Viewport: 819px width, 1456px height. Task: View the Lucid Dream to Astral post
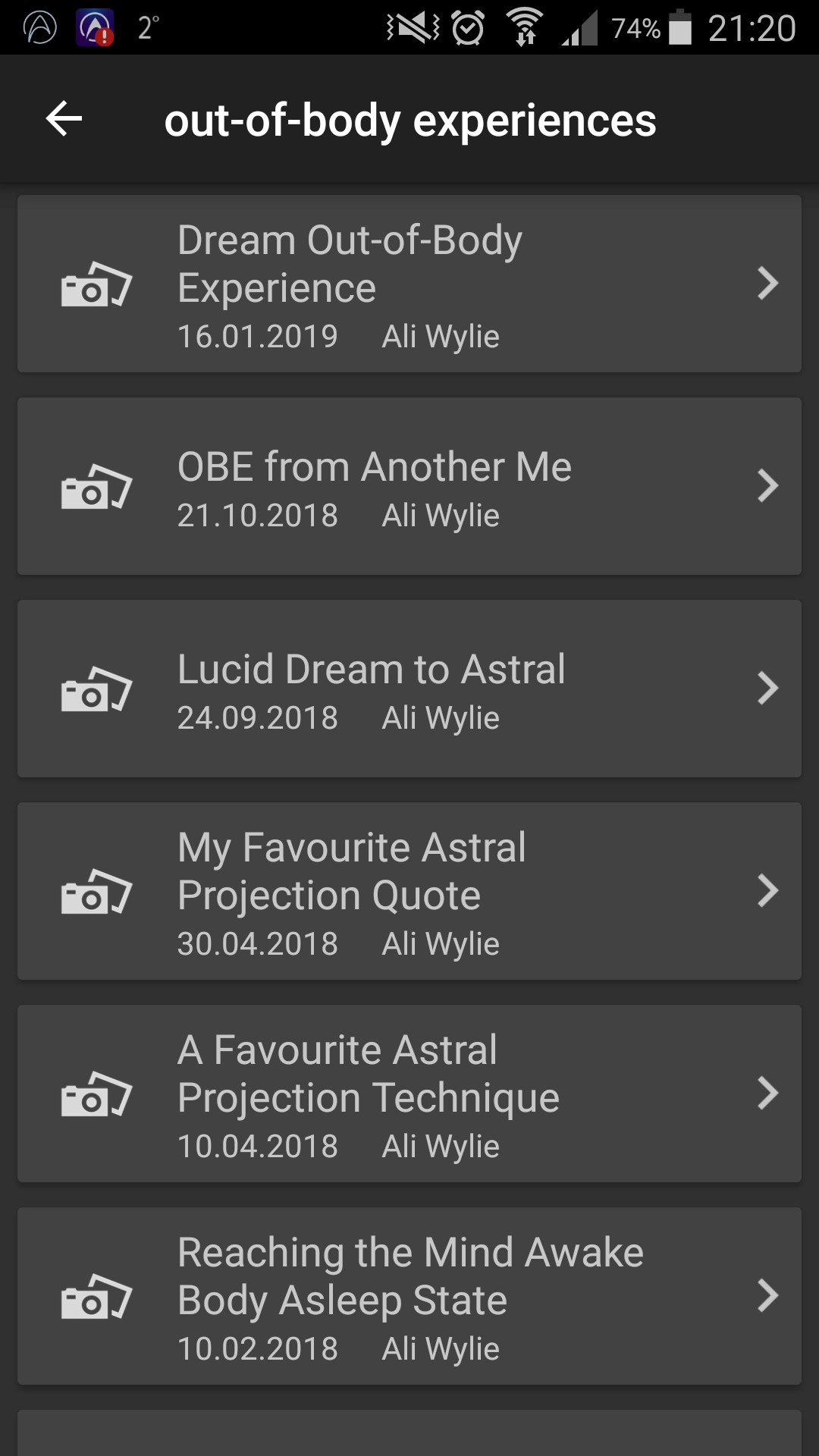point(409,689)
